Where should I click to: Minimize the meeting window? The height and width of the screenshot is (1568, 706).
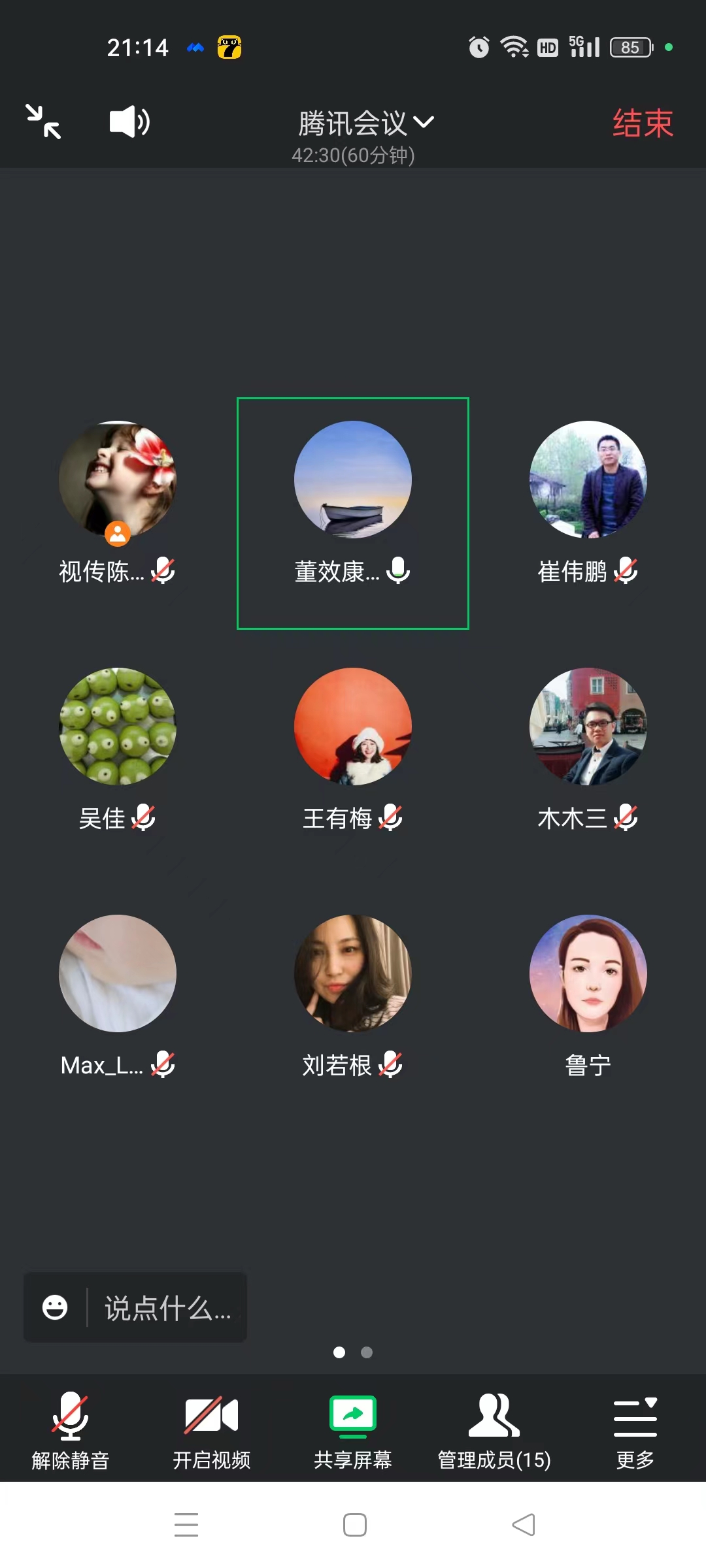[x=43, y=122]
